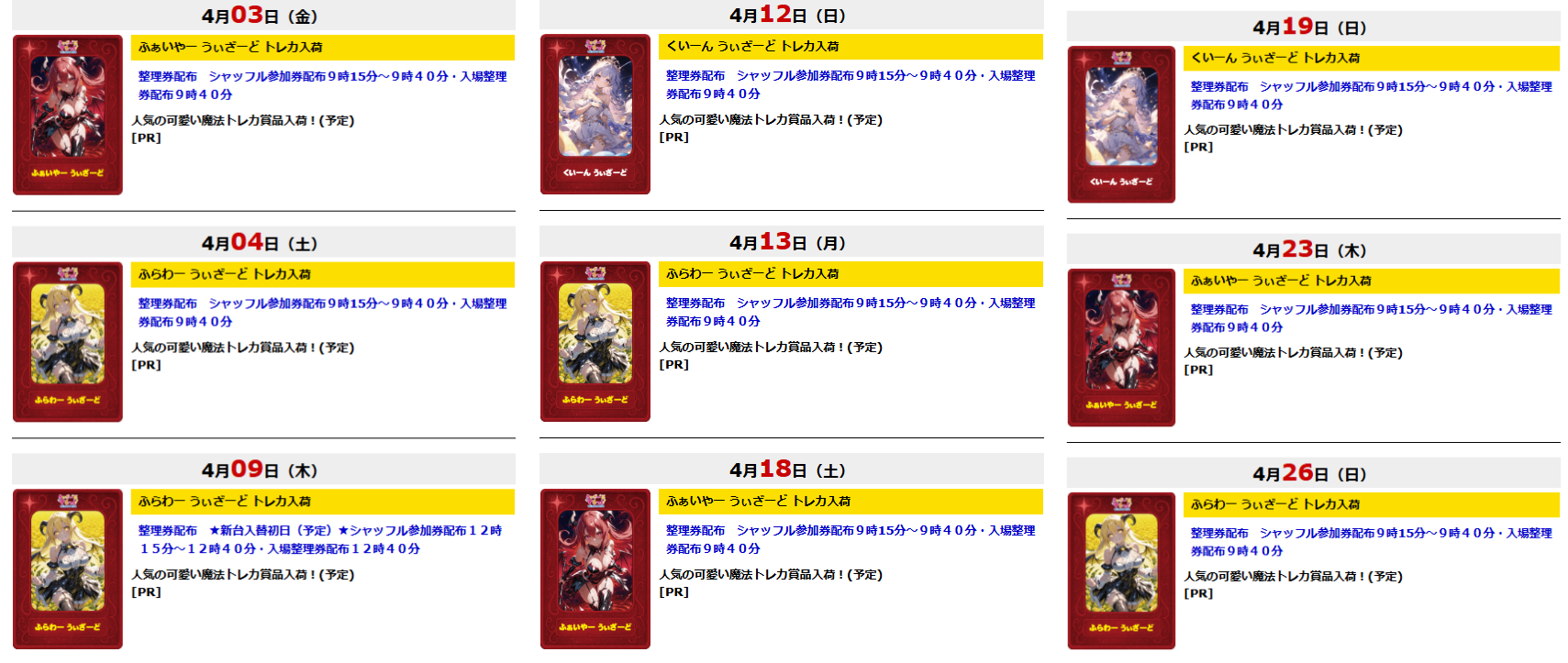Open the 4月09日 新台入替初日 link
The height and width of the screenshot is (663, 1568).
point(321,539)
